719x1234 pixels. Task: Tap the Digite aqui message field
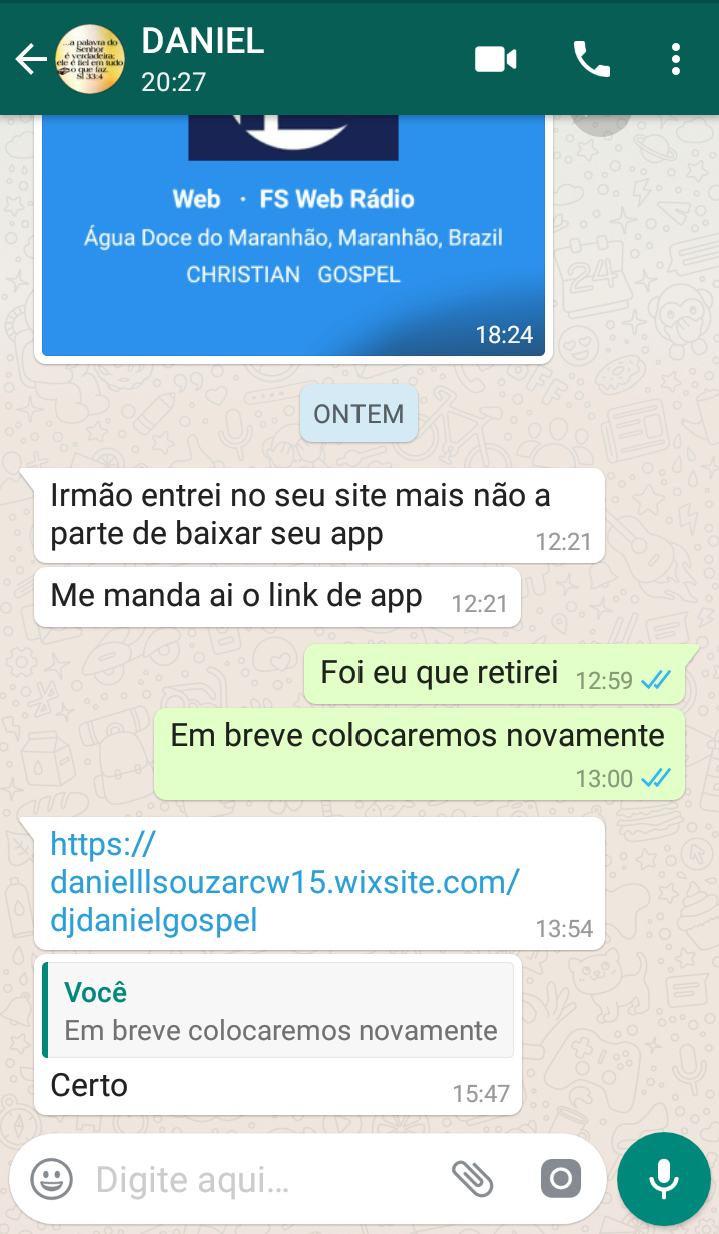pos(260,1180)
